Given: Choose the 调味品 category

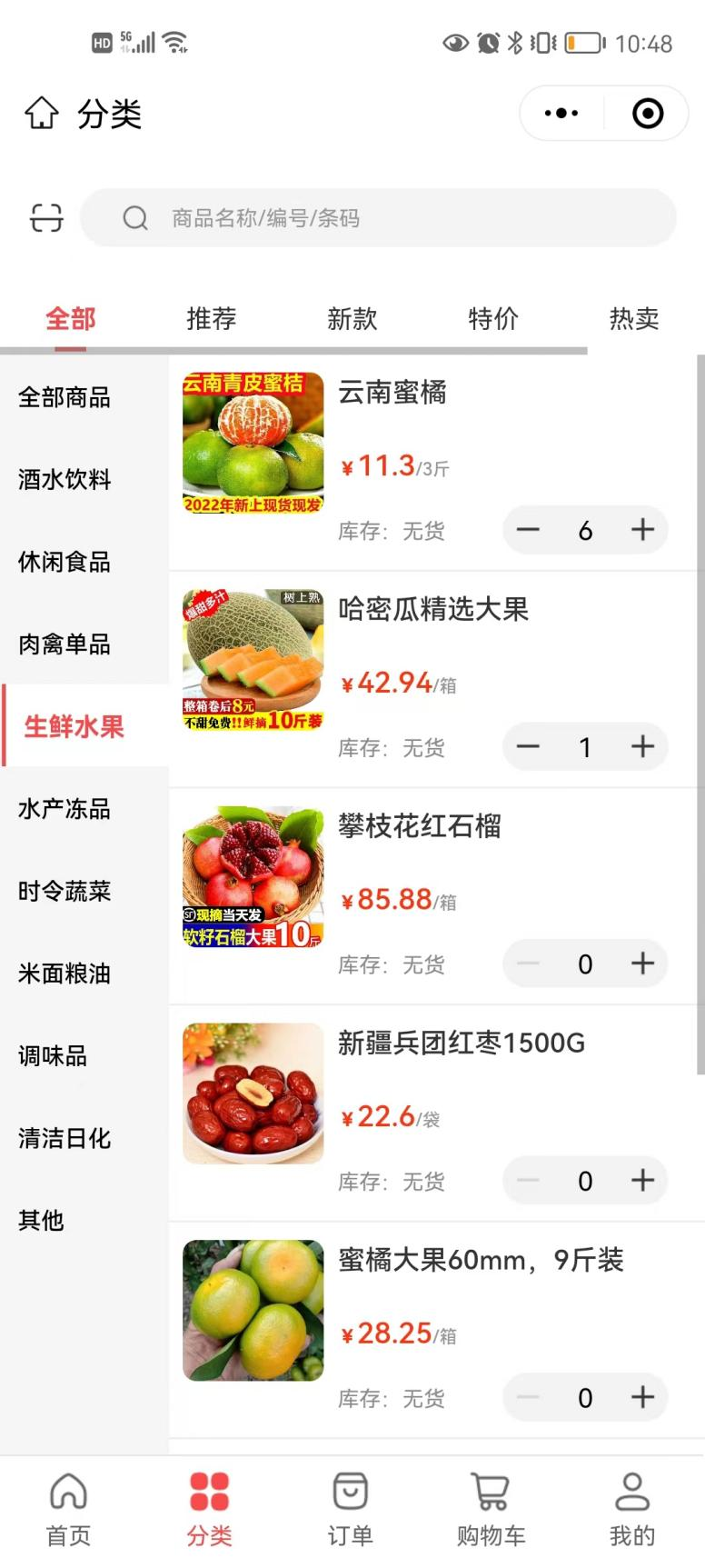Looking at the screenshot, I should point(53,1056).
